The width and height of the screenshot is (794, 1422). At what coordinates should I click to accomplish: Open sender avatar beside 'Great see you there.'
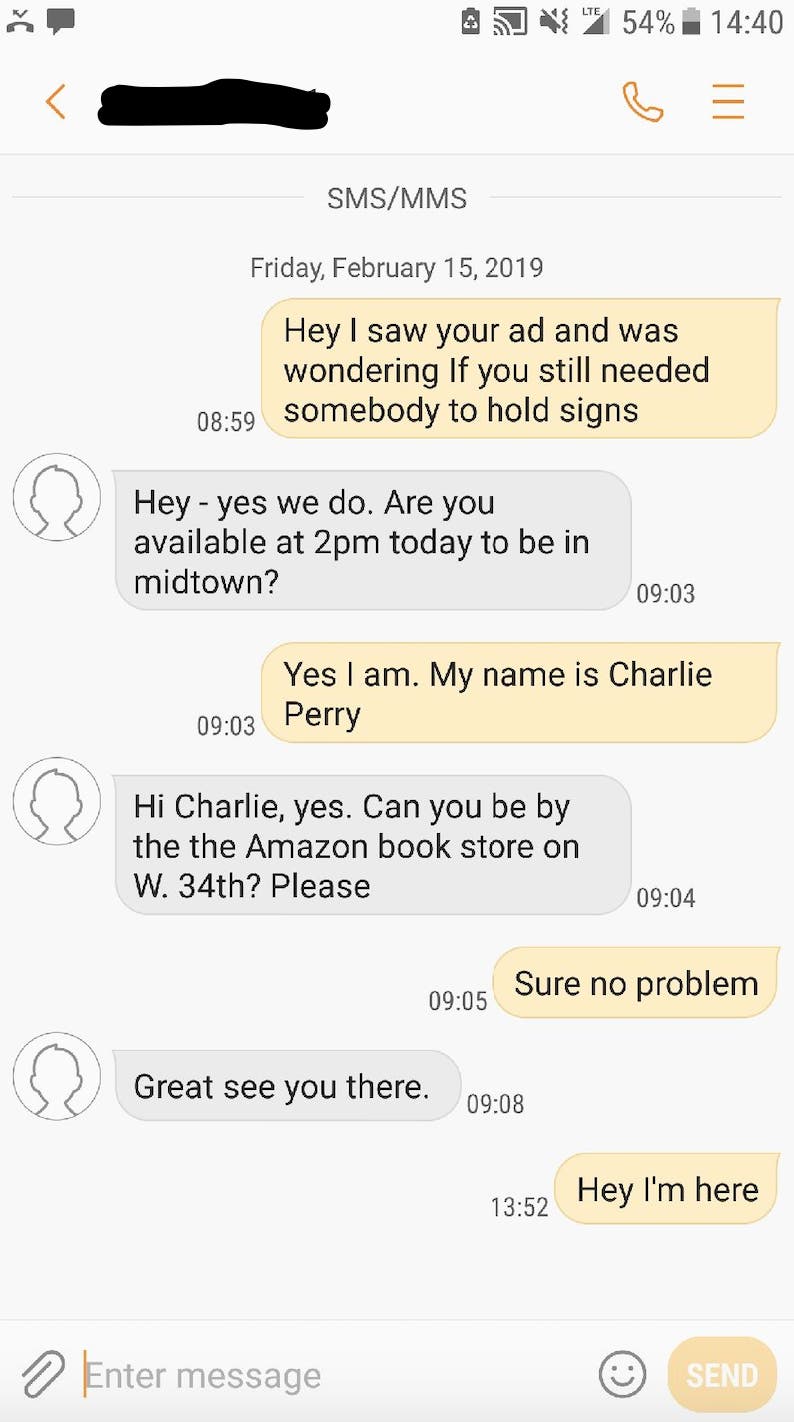pyautogui.click(x=57, y=1076)
